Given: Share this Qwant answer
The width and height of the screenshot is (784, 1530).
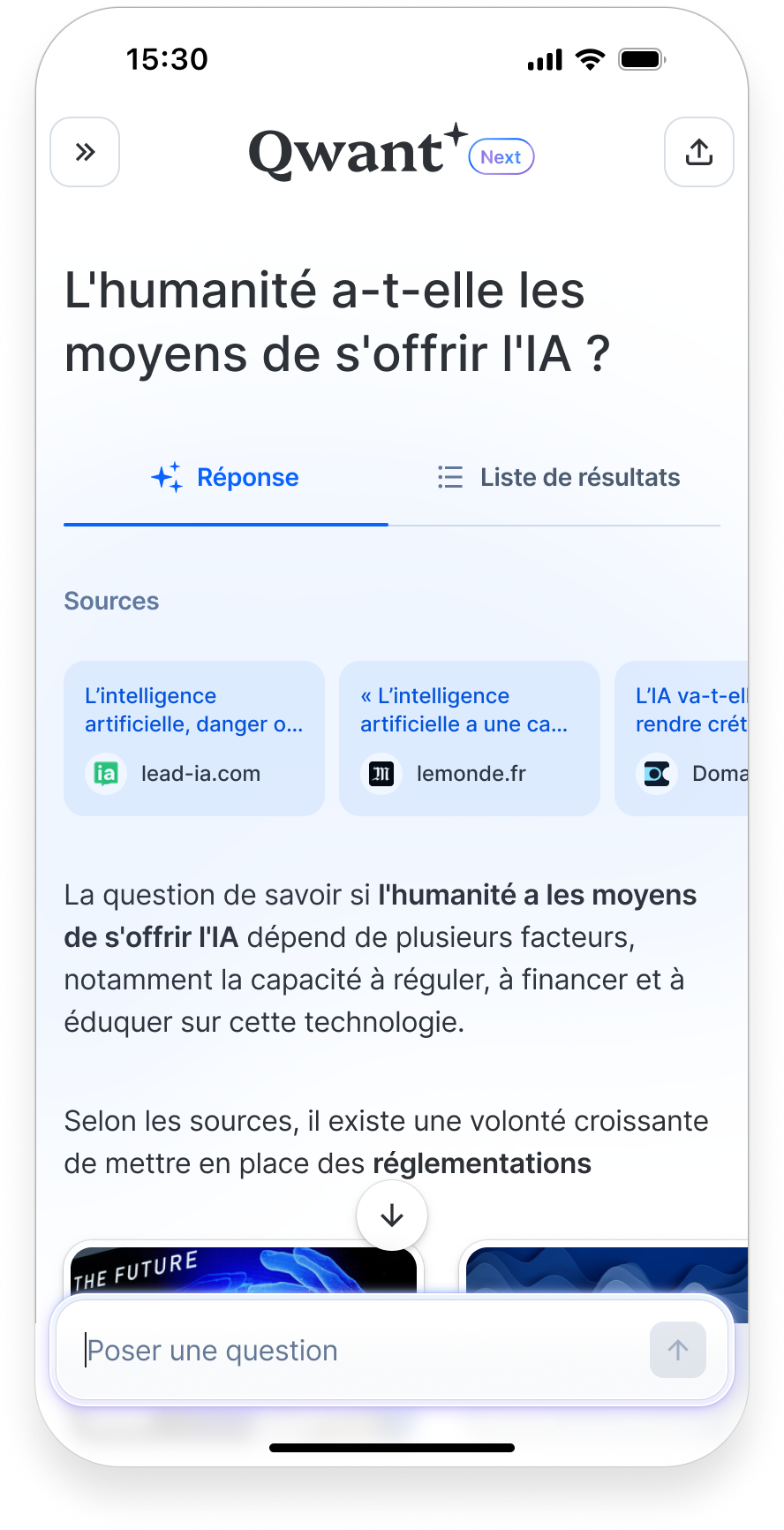Looking at the screenshot, I should 698,152.
